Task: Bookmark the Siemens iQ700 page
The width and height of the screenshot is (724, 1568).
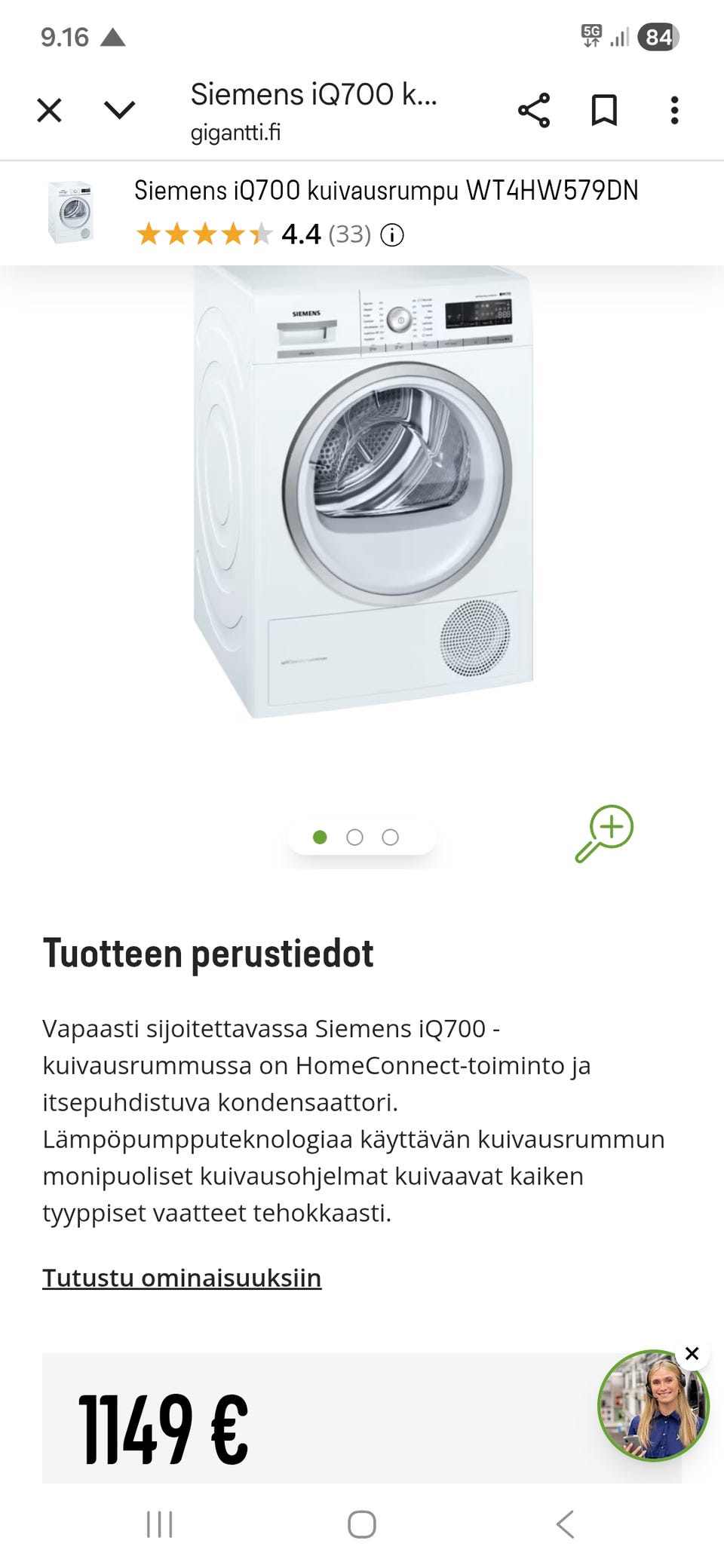Action: click(x=604, y=111)
